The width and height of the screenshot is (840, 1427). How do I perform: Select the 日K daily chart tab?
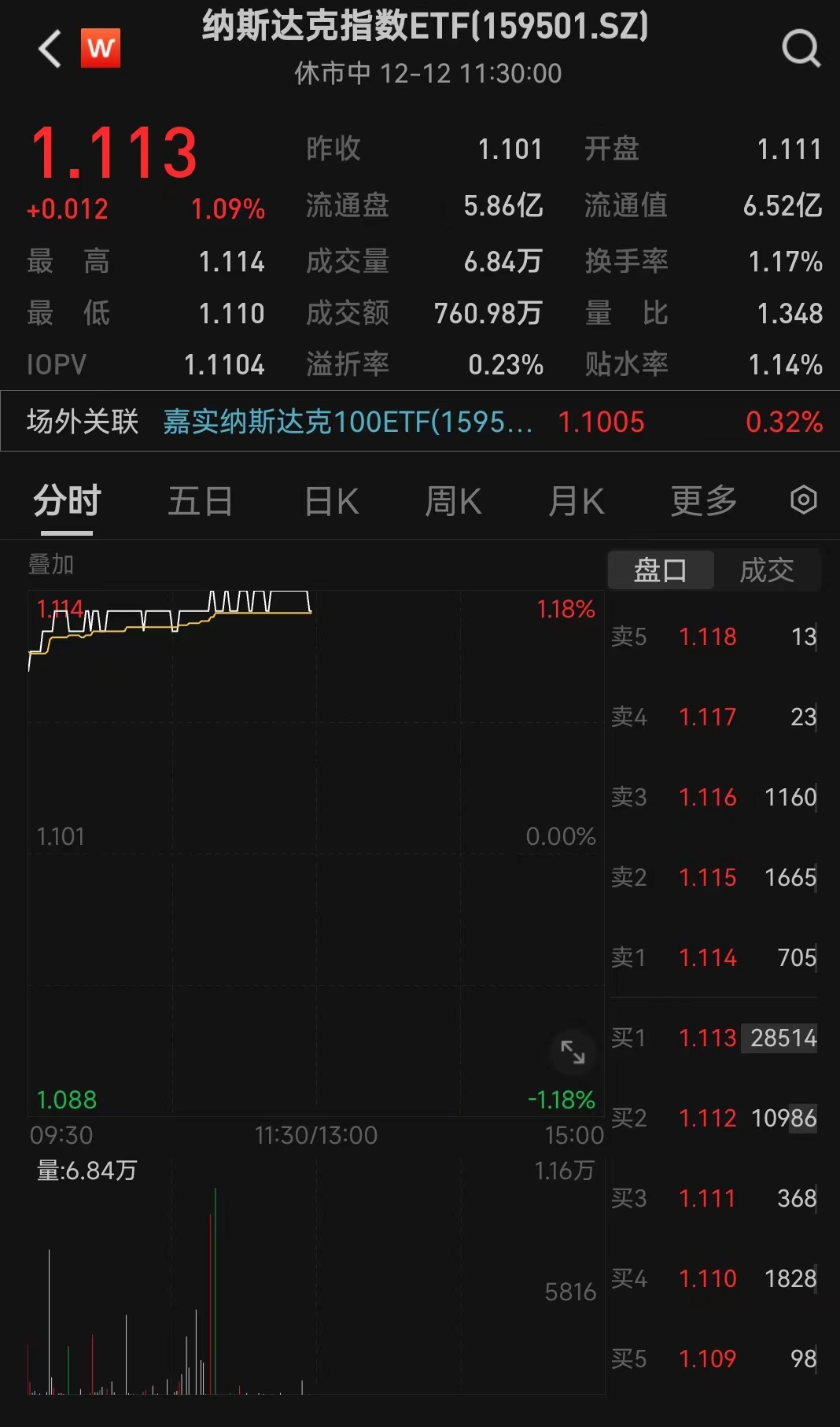330,500
